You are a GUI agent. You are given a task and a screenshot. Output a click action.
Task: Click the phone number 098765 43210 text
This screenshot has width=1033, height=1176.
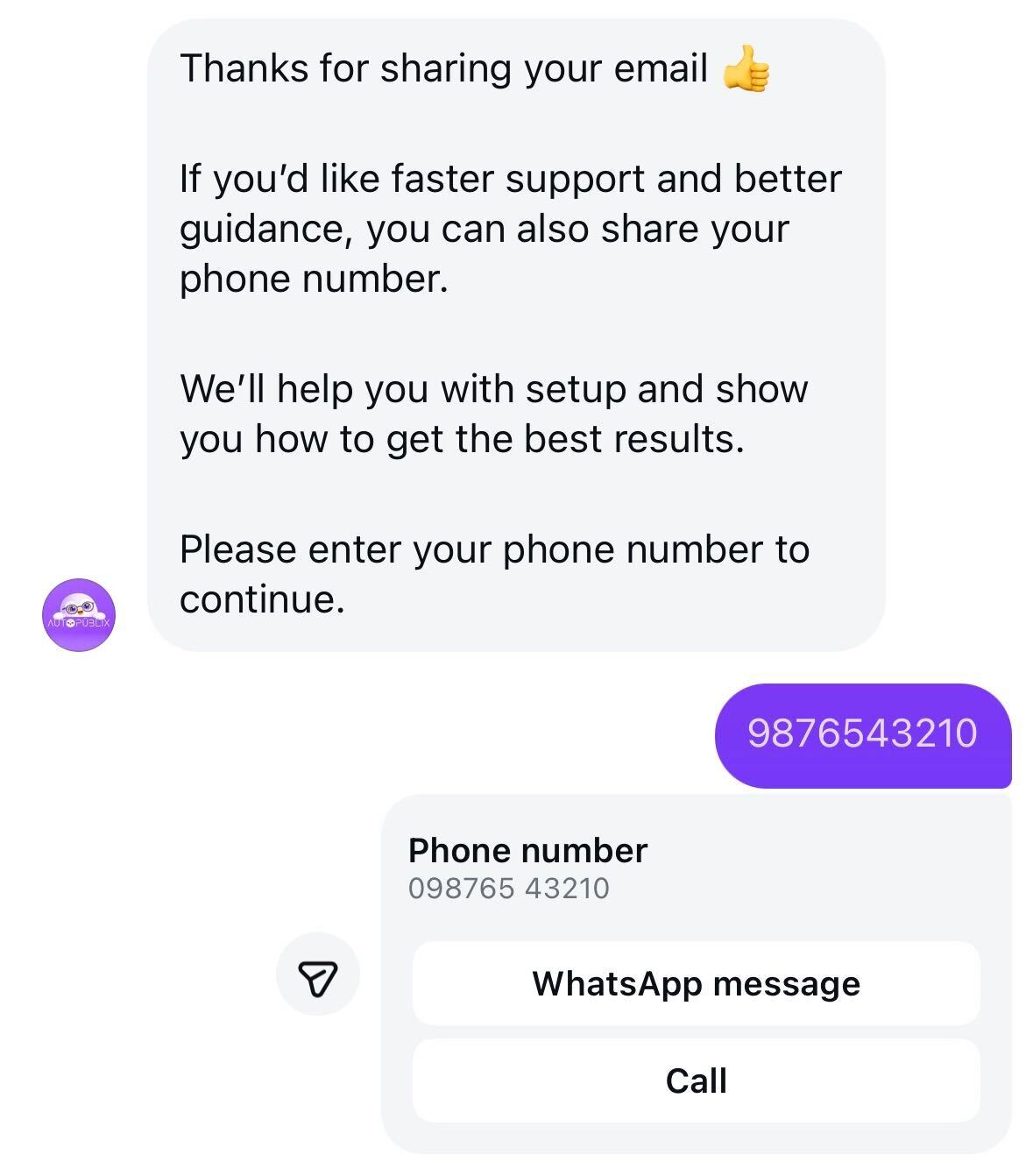pyautogui.click(x=511, y=889)
